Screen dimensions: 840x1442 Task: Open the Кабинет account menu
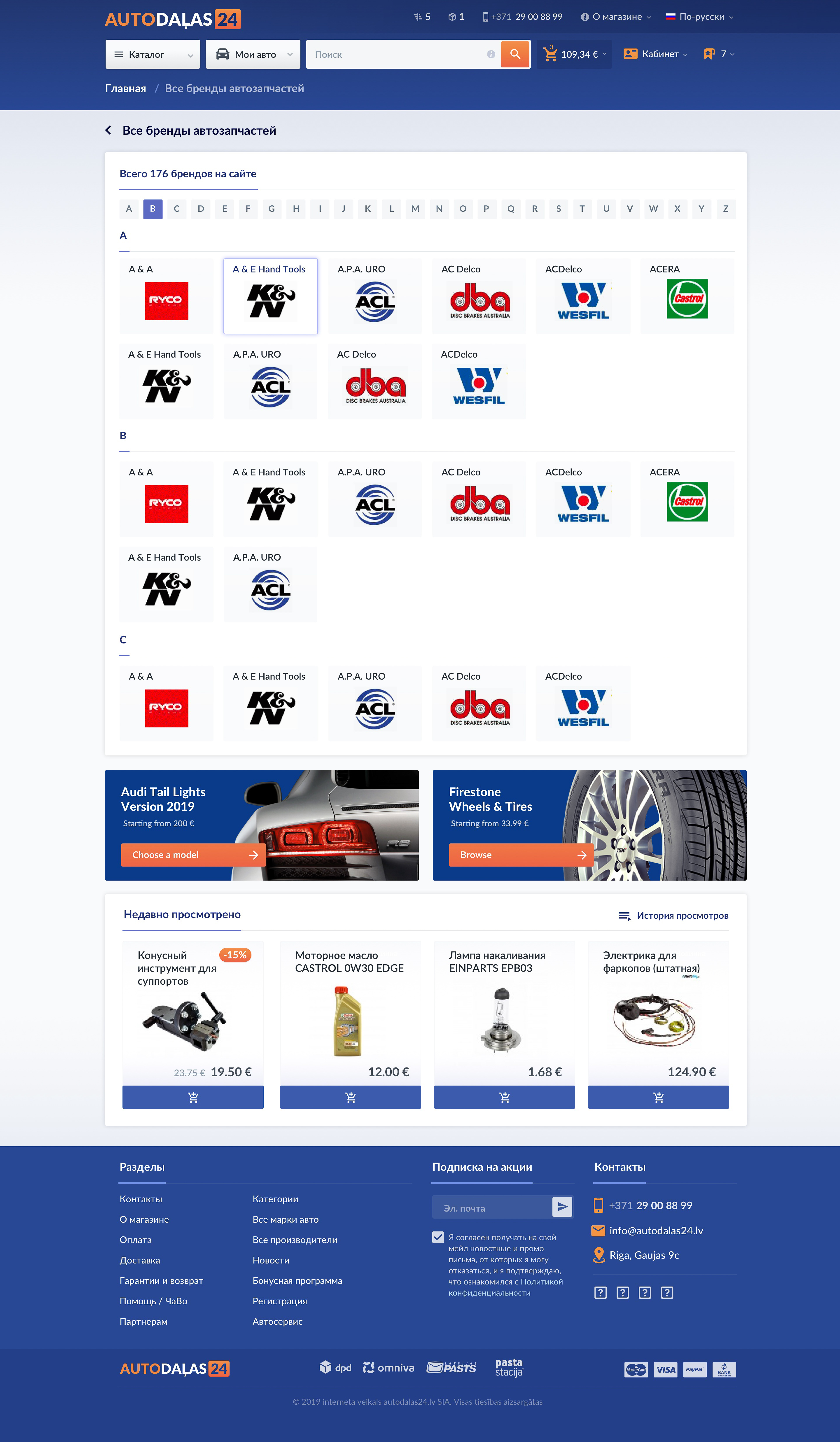pos(655,54)
